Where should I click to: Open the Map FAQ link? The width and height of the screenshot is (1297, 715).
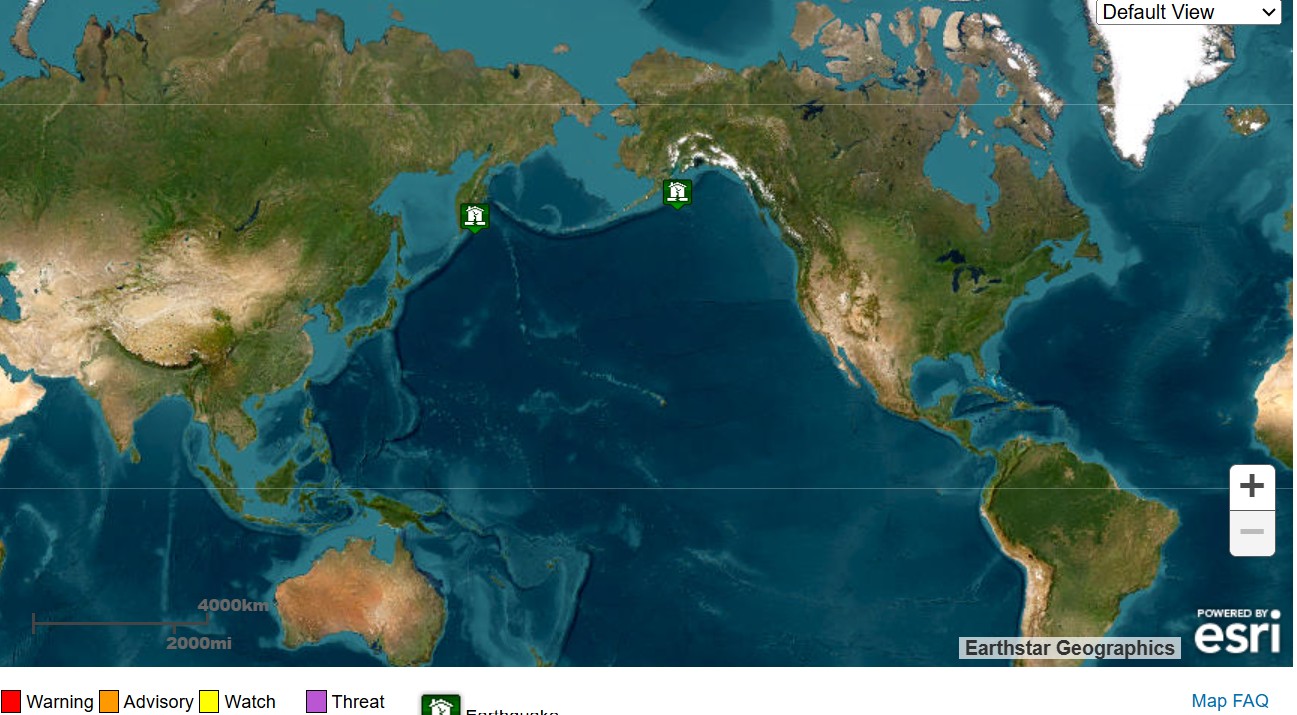1229,701
